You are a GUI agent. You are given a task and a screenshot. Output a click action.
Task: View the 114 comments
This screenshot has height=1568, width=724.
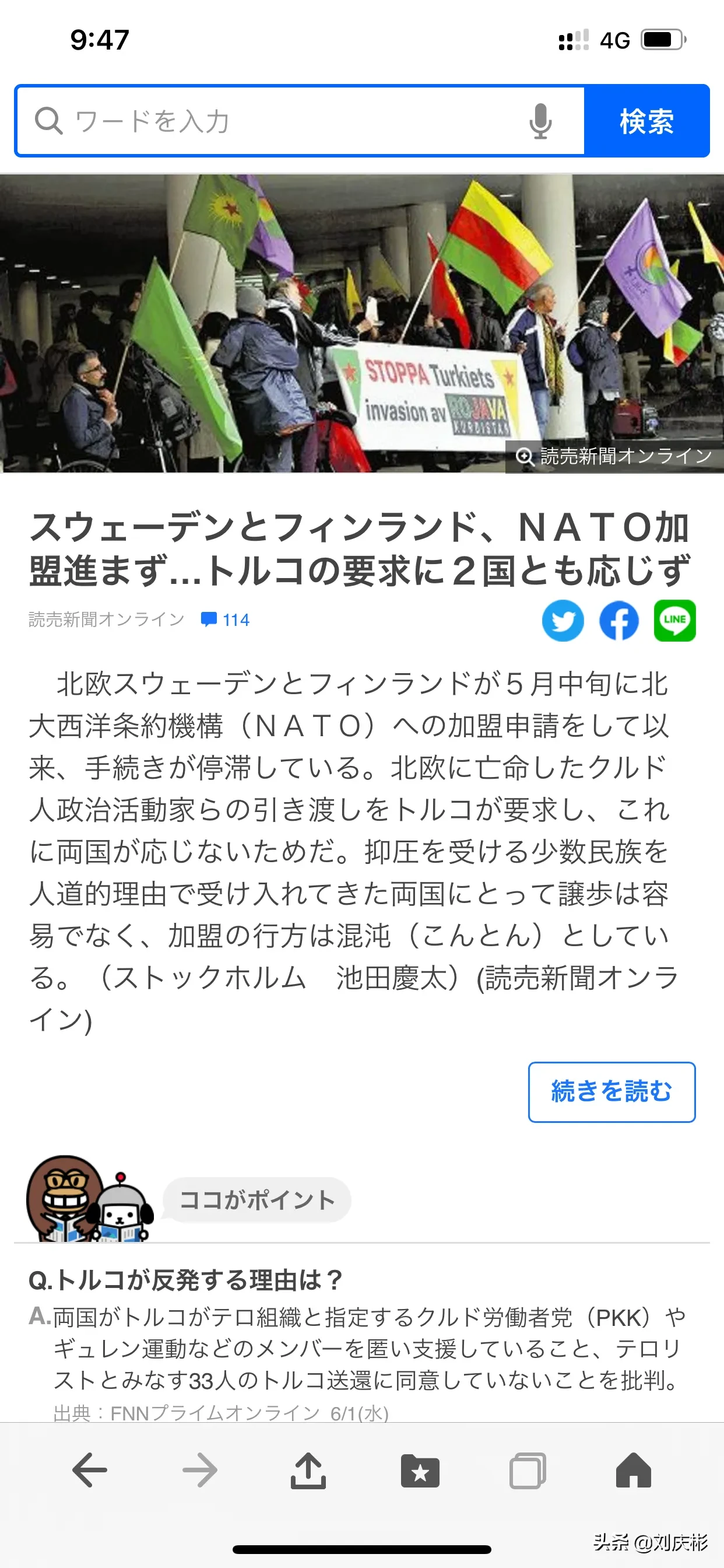tap(226, 619)
